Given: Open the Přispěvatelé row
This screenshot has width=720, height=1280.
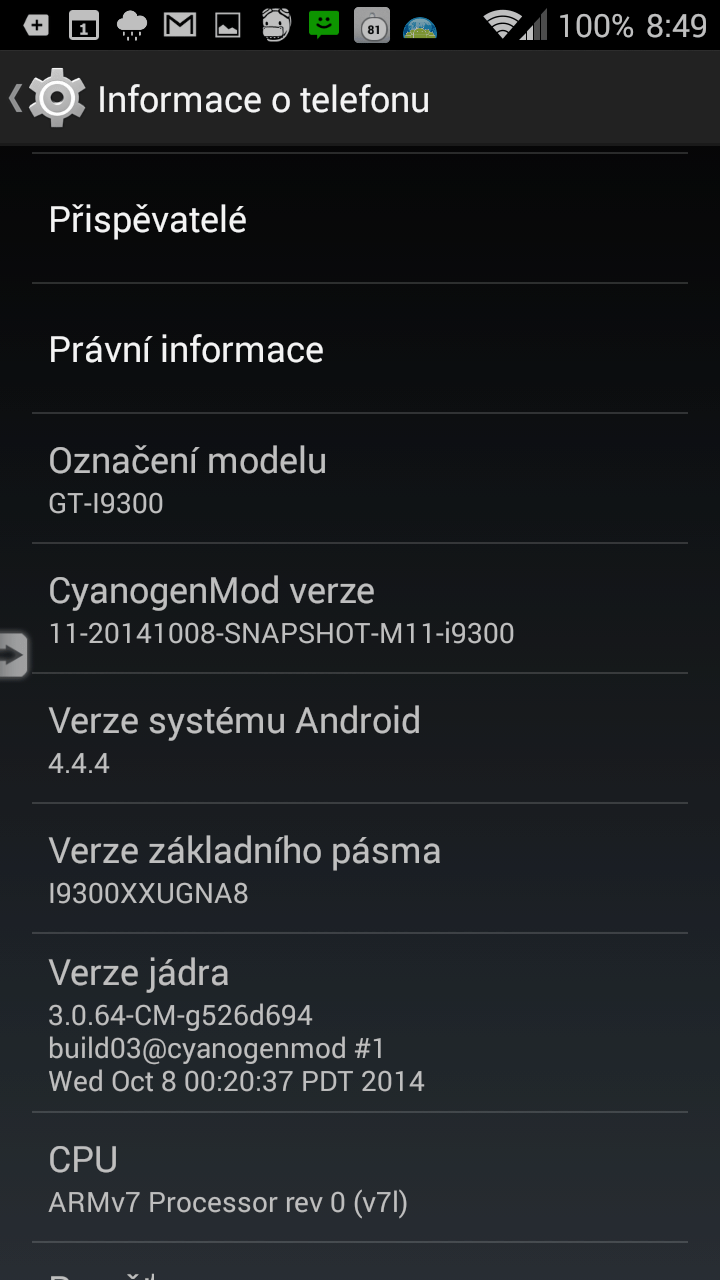Looking at the screenshot, I should pos(360,219).
